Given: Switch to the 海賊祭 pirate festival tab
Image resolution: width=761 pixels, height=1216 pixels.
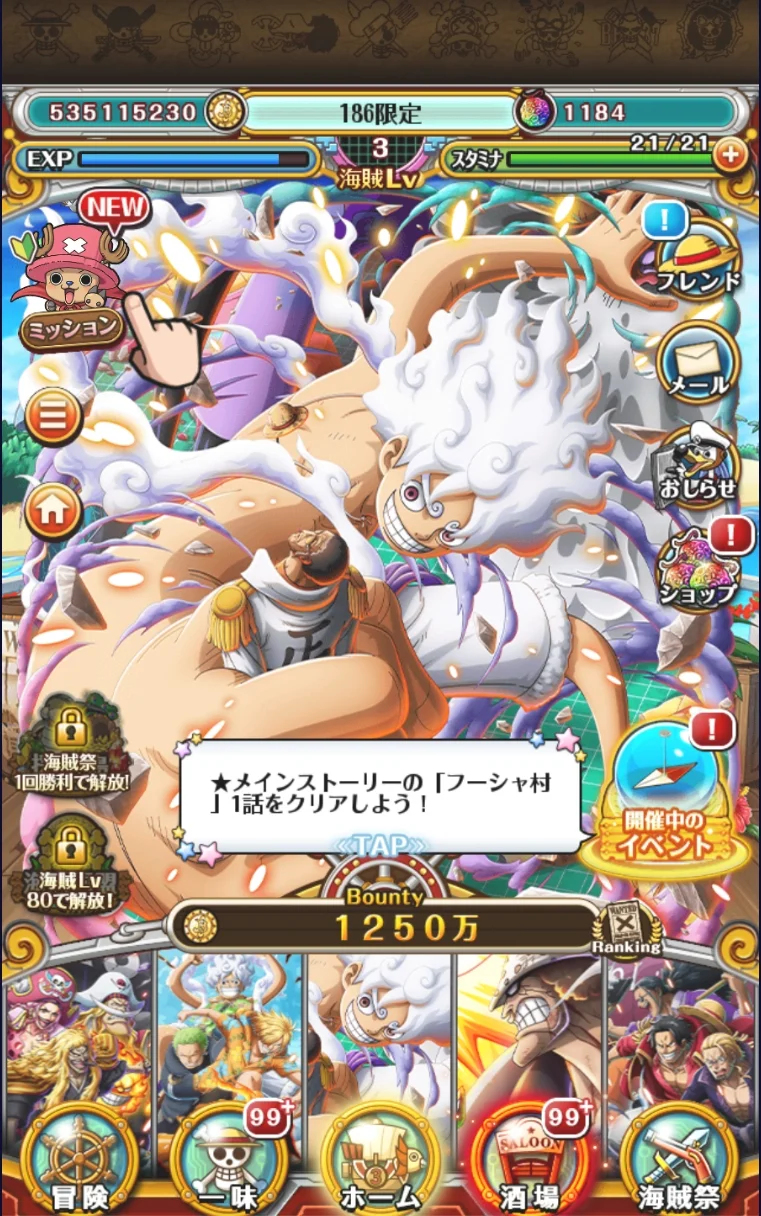Looking at the screenshot, I should pos(682,1160).
